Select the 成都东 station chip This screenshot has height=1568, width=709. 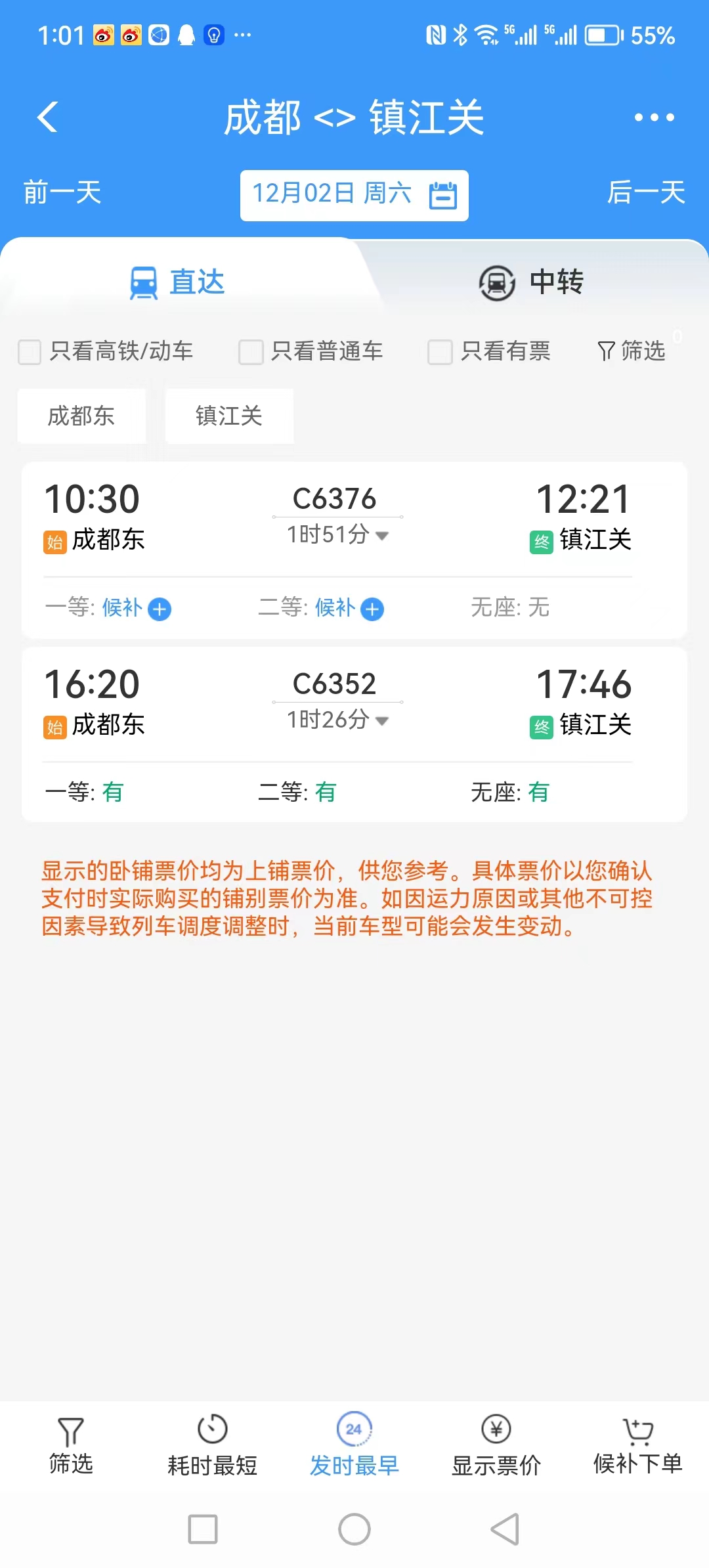[81, 416]
